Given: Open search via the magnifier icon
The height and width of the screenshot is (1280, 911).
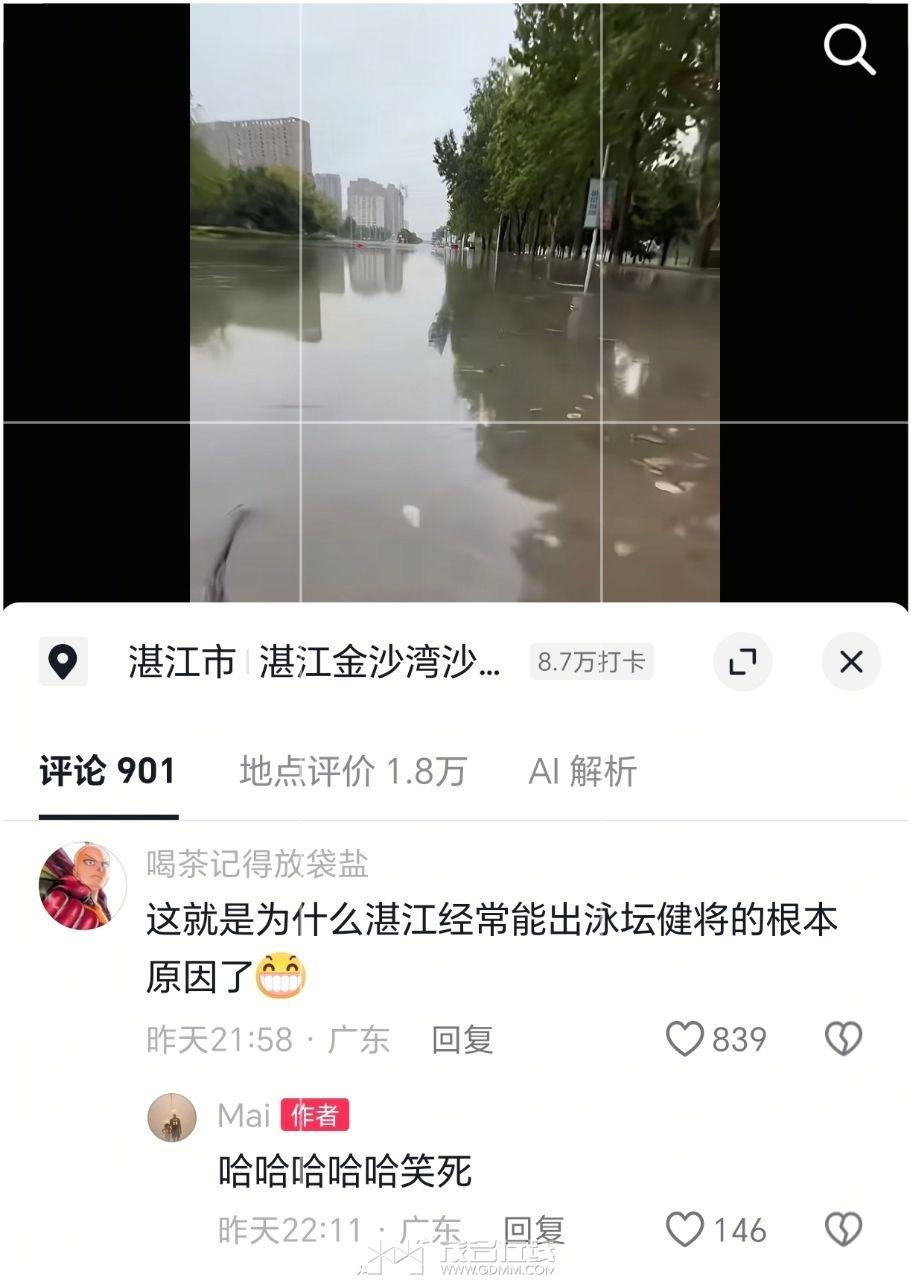Looking at the screenshot, I should (x=849, y=49).
